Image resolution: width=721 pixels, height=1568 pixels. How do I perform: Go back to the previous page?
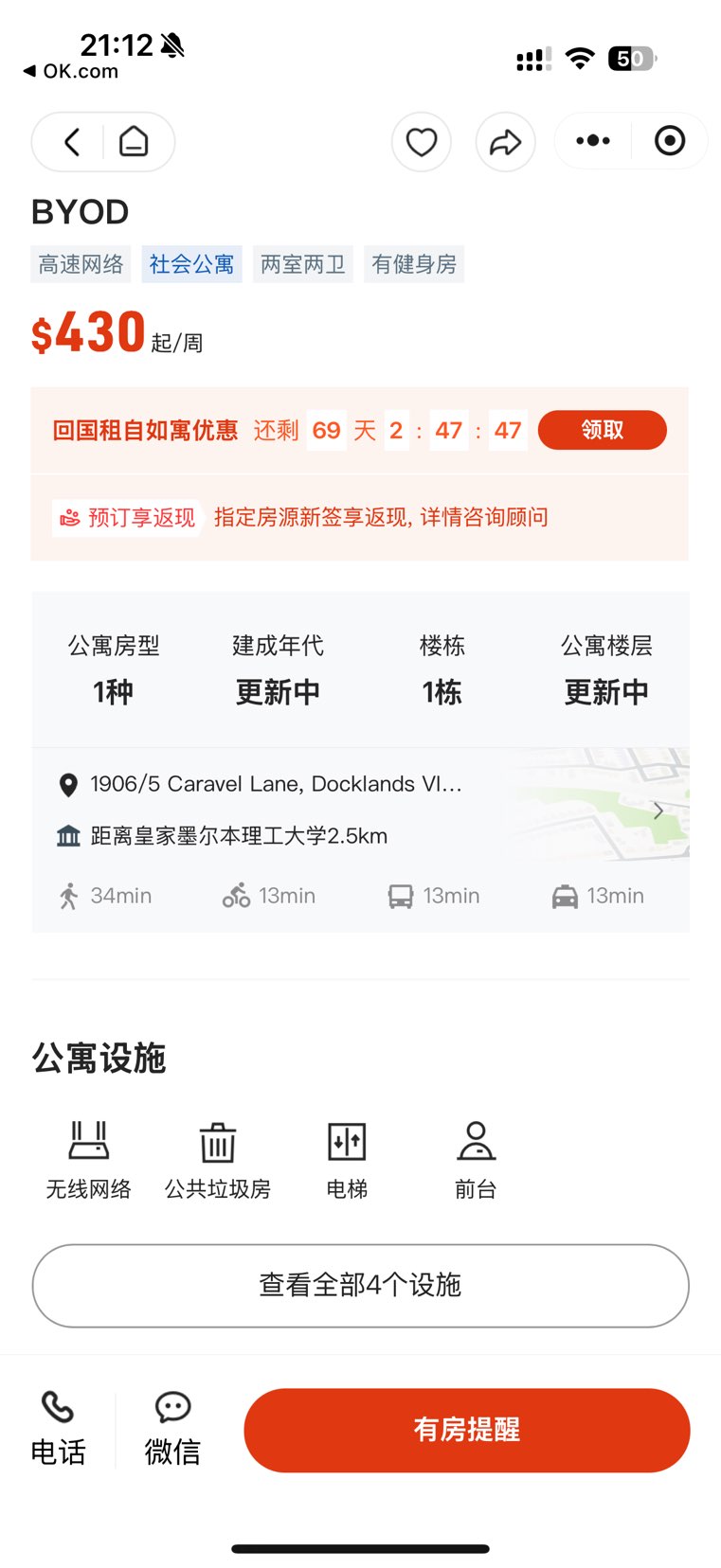(x=72, y=142)
